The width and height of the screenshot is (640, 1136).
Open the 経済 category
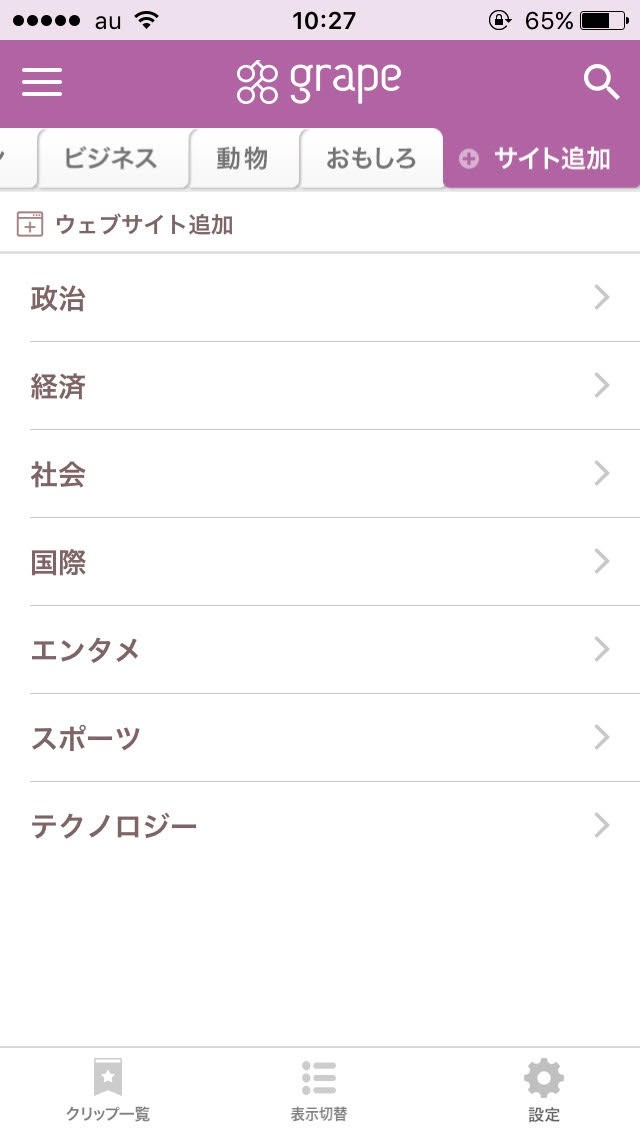[x=320, y=385]
